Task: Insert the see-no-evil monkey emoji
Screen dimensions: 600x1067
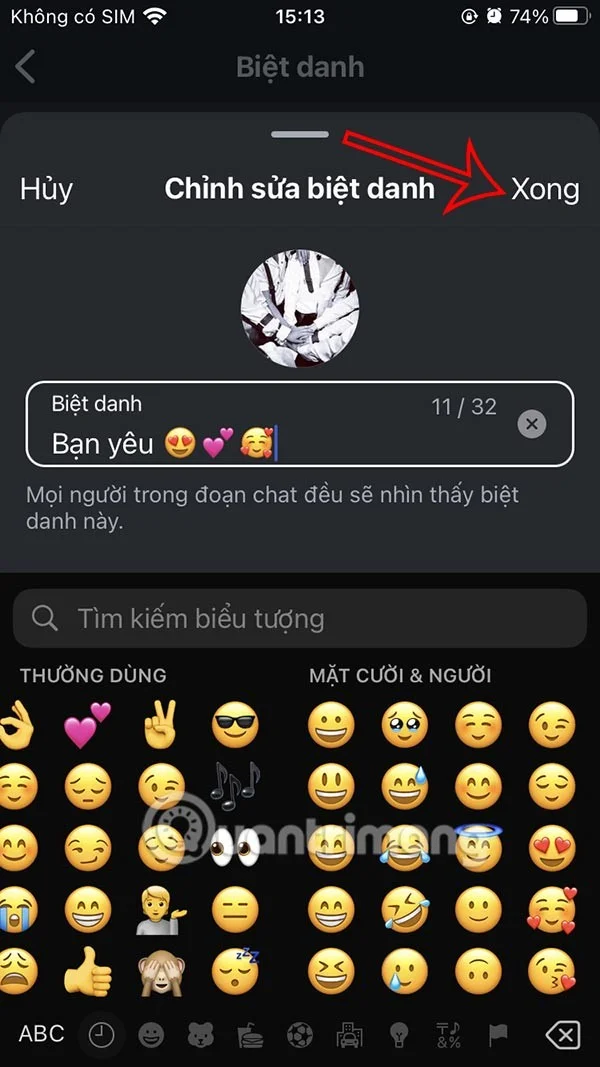Action: [162, 970]
